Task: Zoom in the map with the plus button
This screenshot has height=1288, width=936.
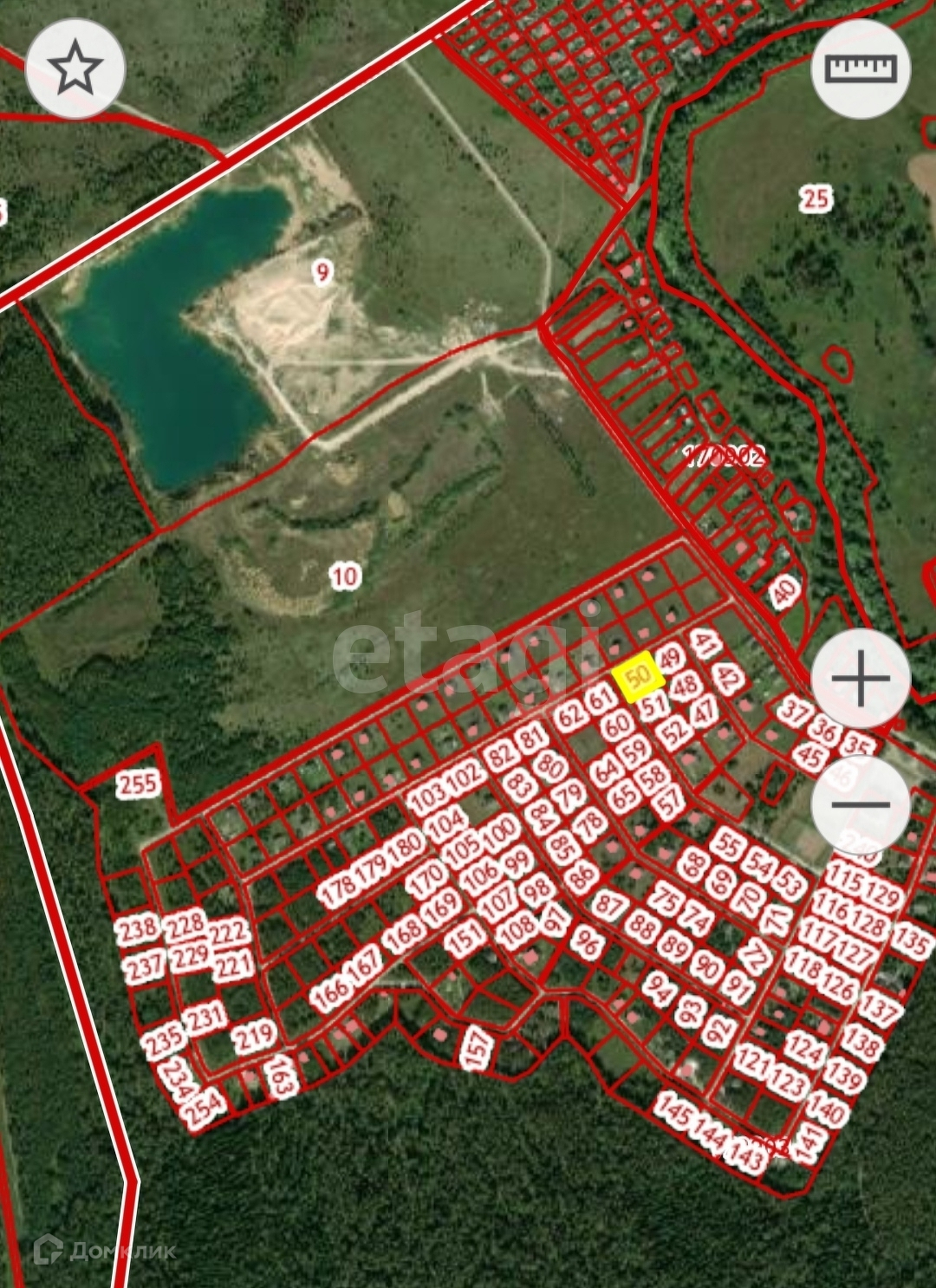Action: click(860, 679)
